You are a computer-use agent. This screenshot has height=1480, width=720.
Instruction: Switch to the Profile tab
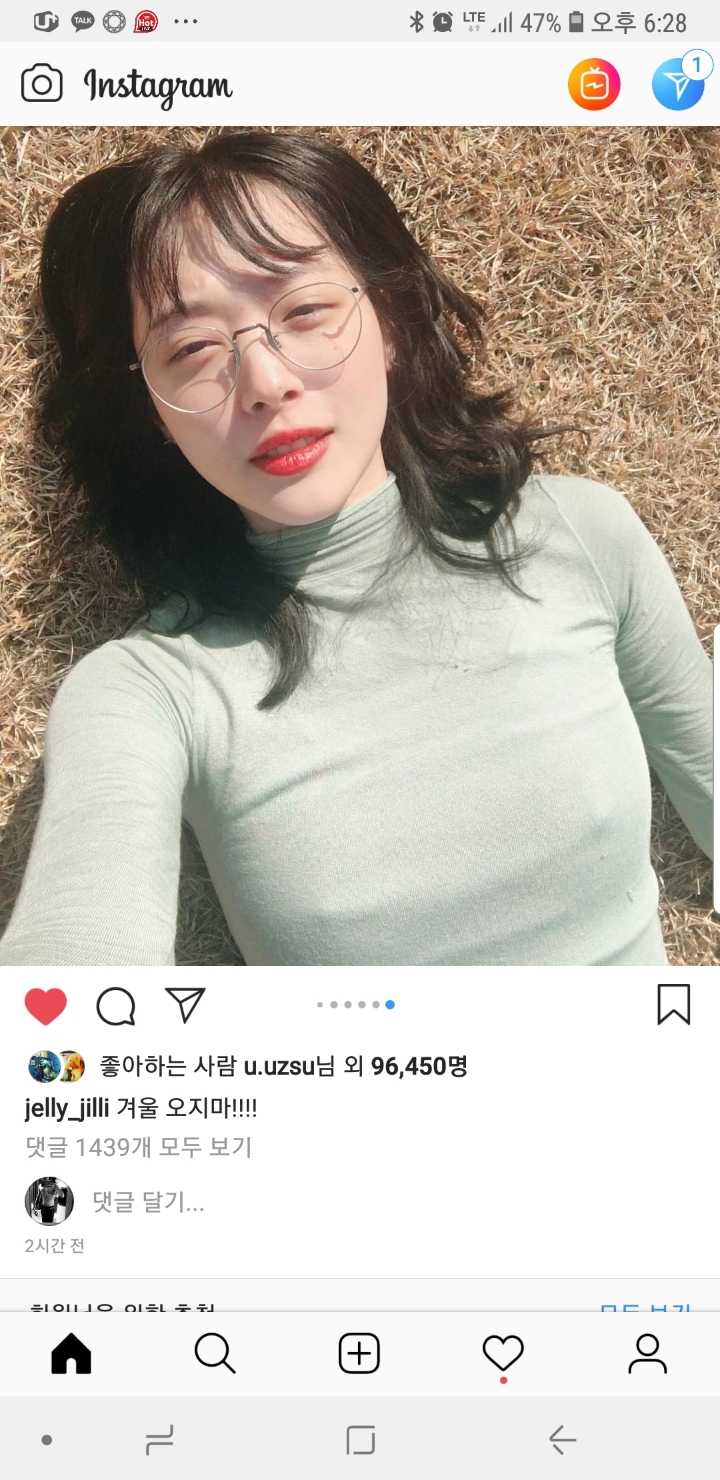click(647, 1354)
